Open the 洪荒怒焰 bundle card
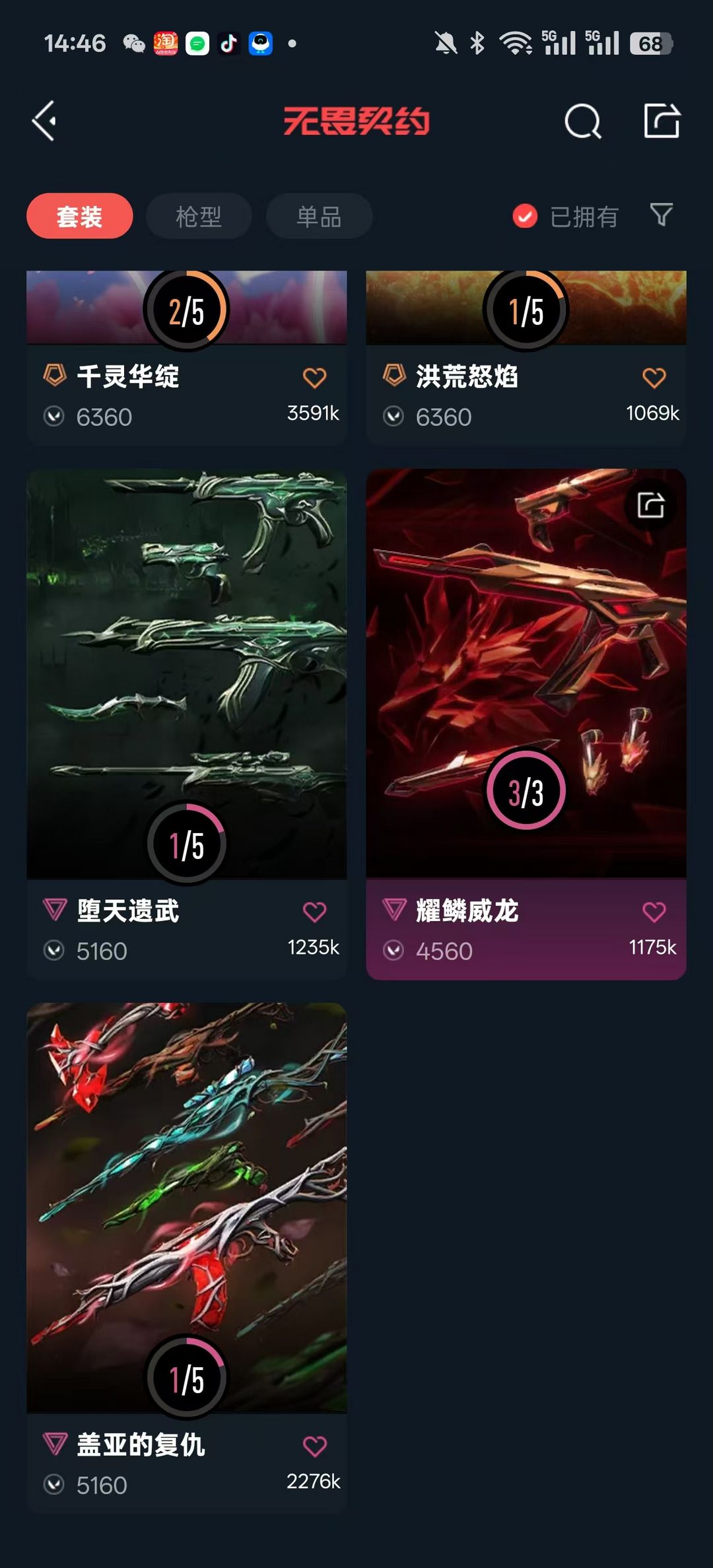The width and height of the screenshot is (713, 1568). click(526, 357)
